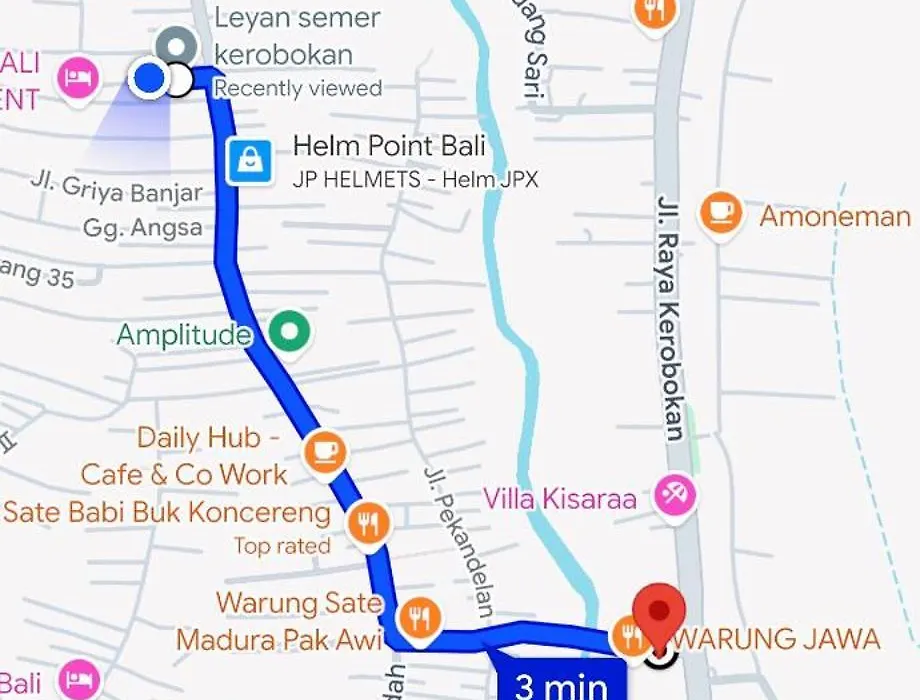Select Sate Babi Buk Koncereng restaurant pin

tap(368, 522)
